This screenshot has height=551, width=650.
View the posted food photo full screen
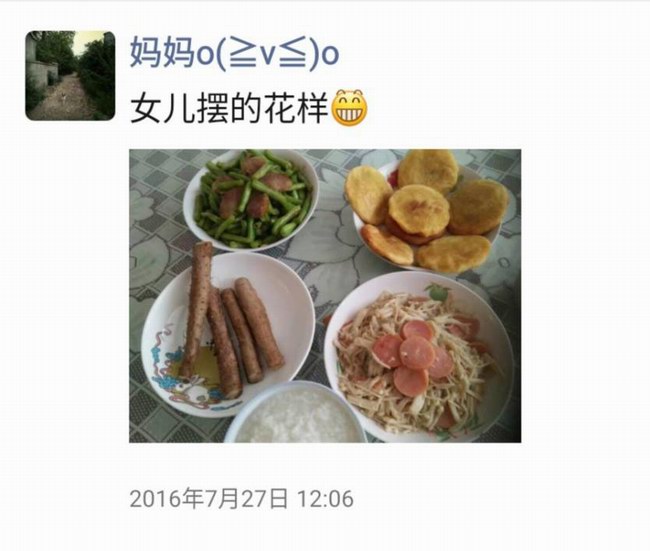pyautogui.click(x=325, y=296)
